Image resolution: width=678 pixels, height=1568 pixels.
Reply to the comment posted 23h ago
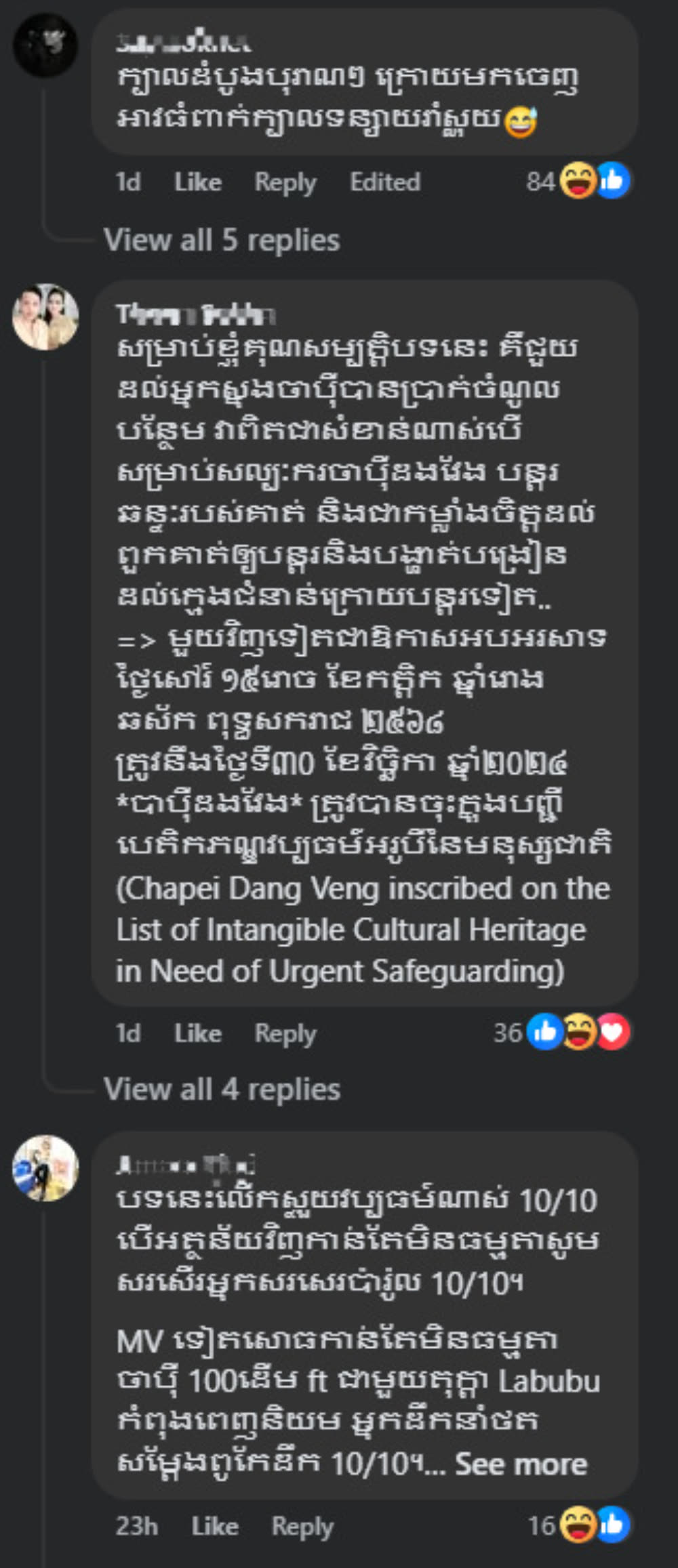[302, 1526]
